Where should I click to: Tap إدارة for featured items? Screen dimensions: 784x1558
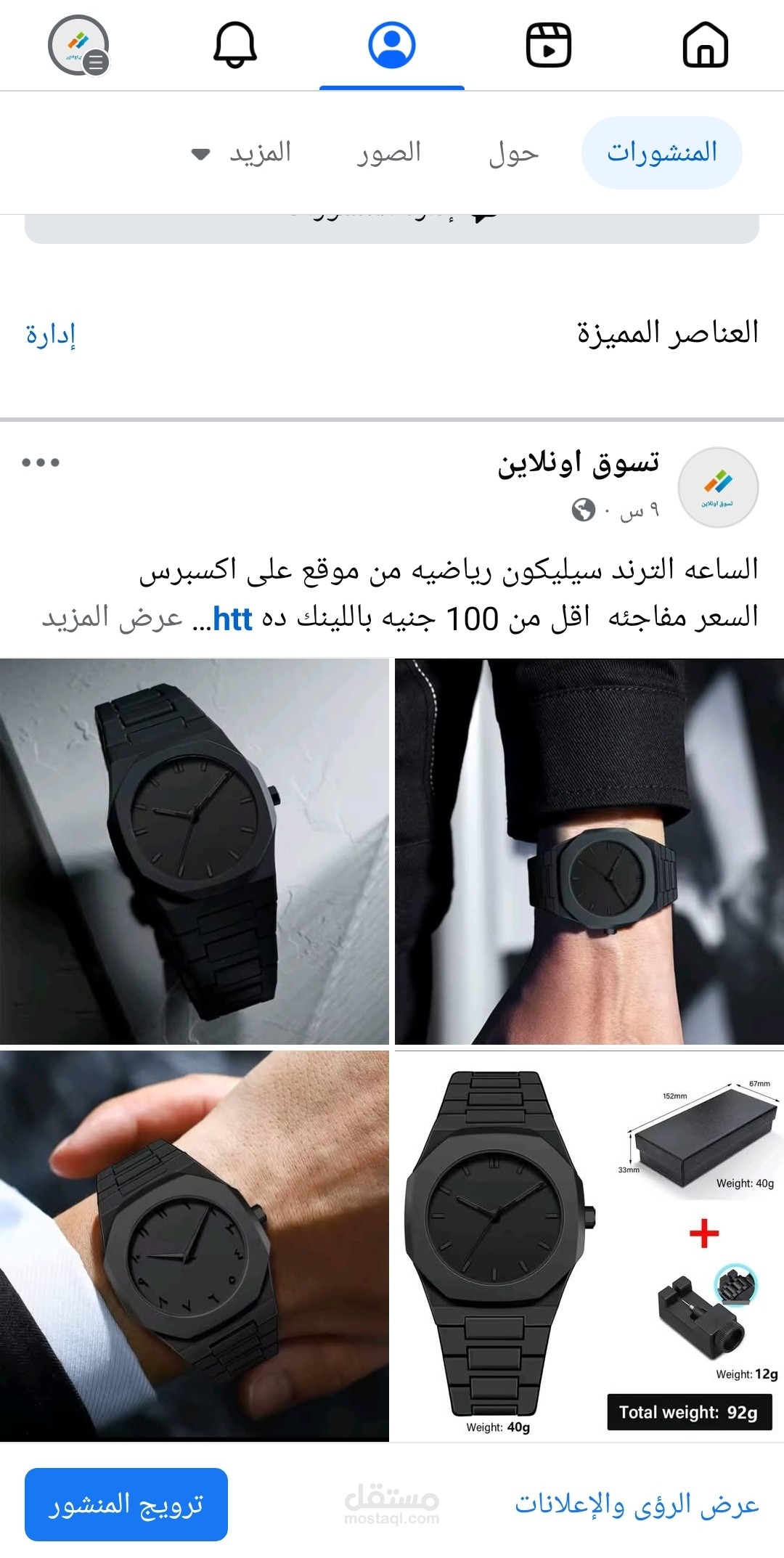click(x=51, y=335)
